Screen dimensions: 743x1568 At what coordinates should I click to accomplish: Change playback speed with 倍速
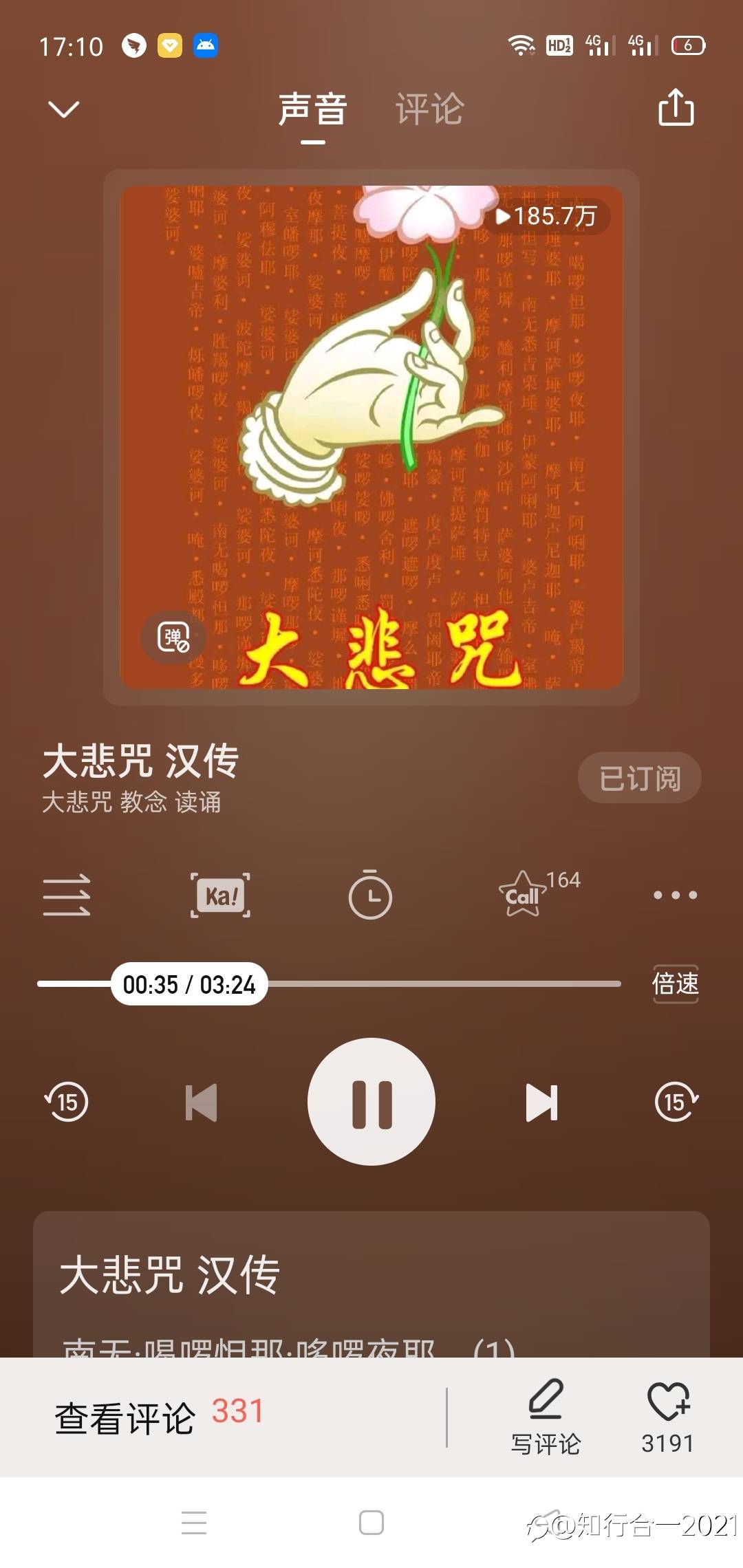pos(675,983)
